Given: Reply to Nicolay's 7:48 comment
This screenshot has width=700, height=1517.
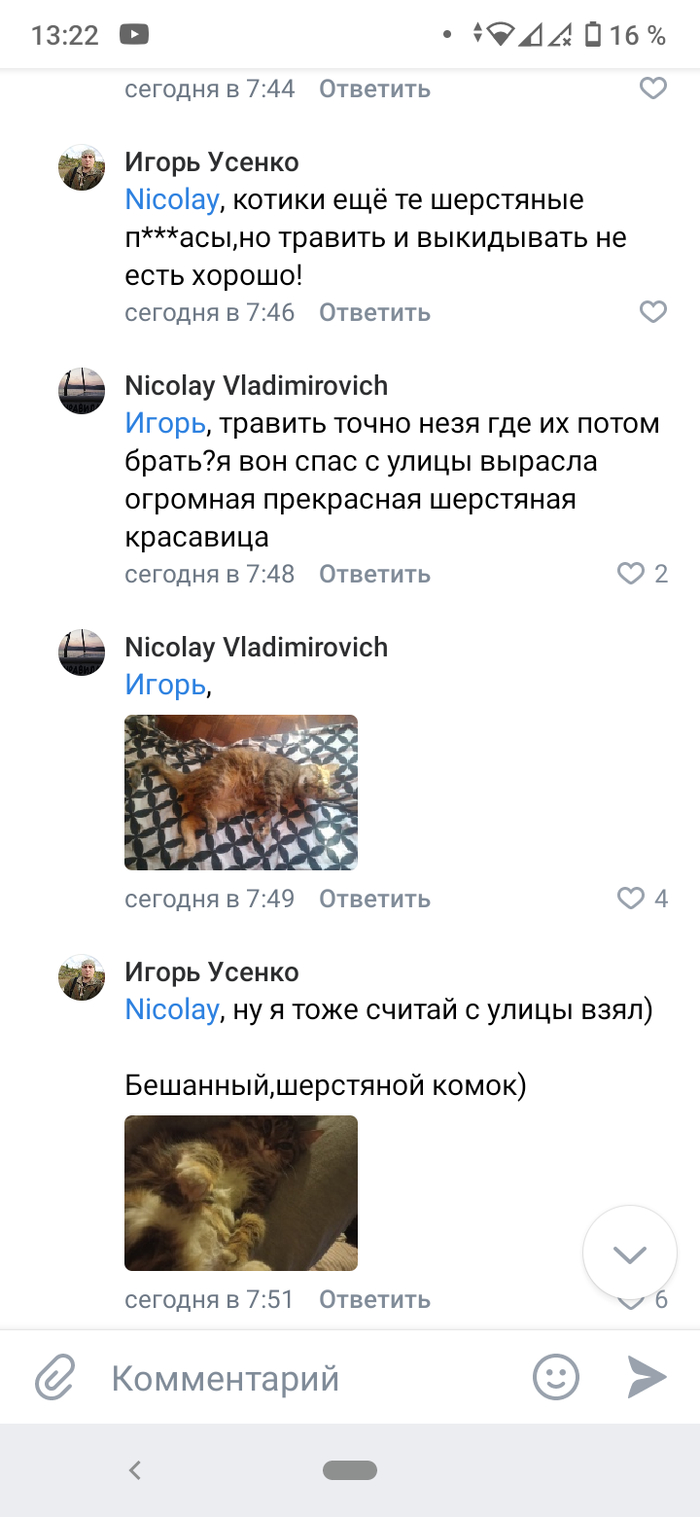Looking at the screenshot, I should point(375,574).
